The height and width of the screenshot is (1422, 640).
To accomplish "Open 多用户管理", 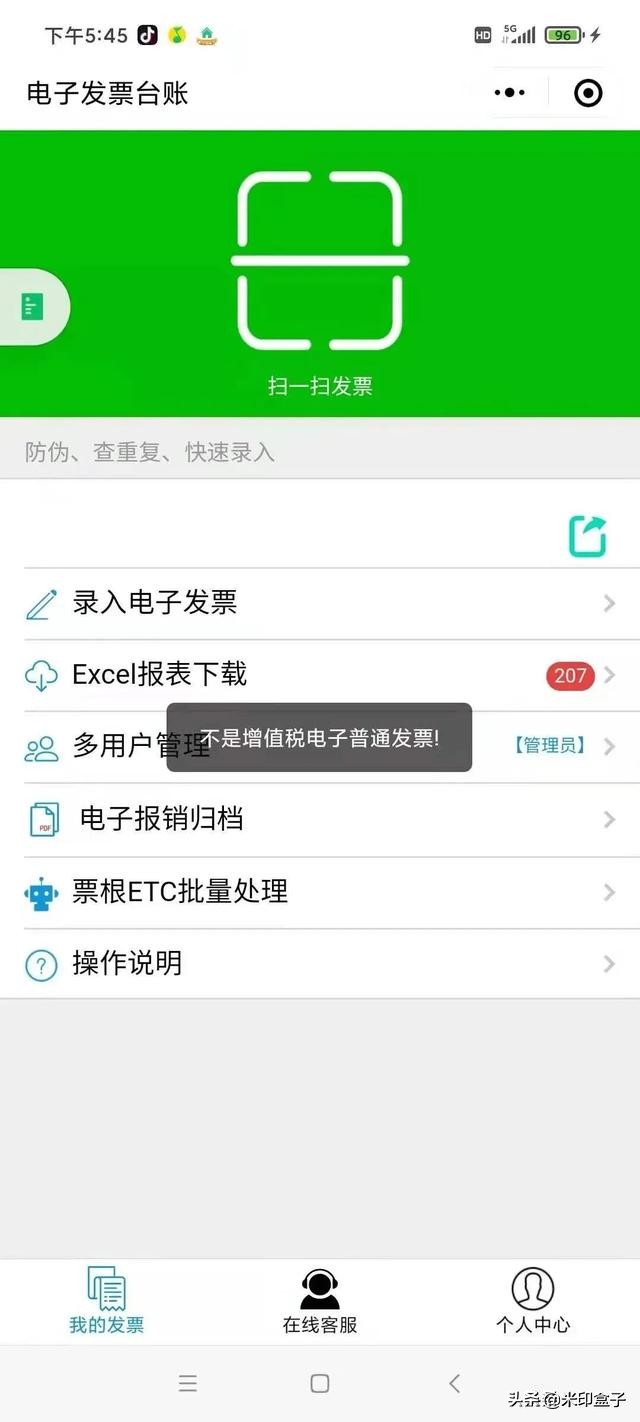I will (x=100, y=746).
